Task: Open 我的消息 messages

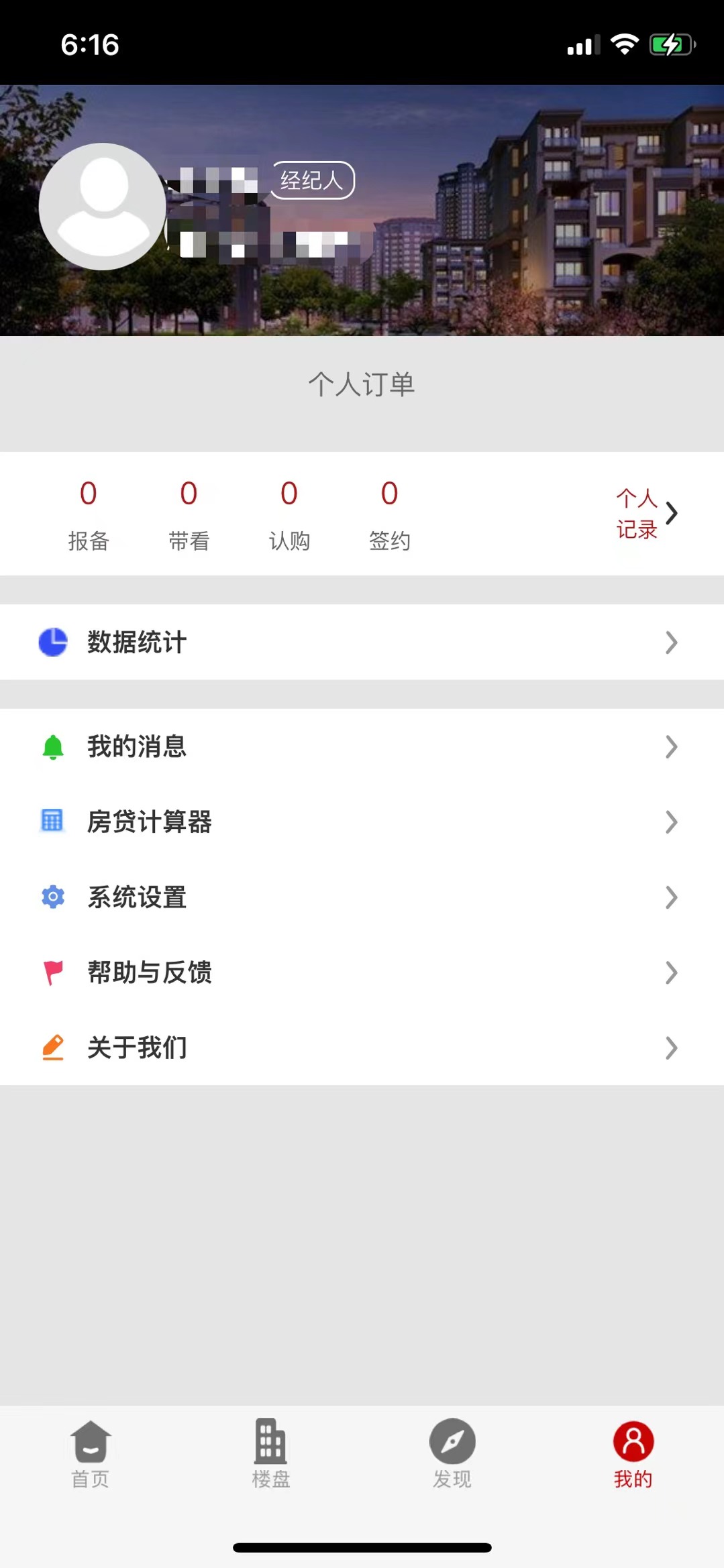Action: (362, 746)
